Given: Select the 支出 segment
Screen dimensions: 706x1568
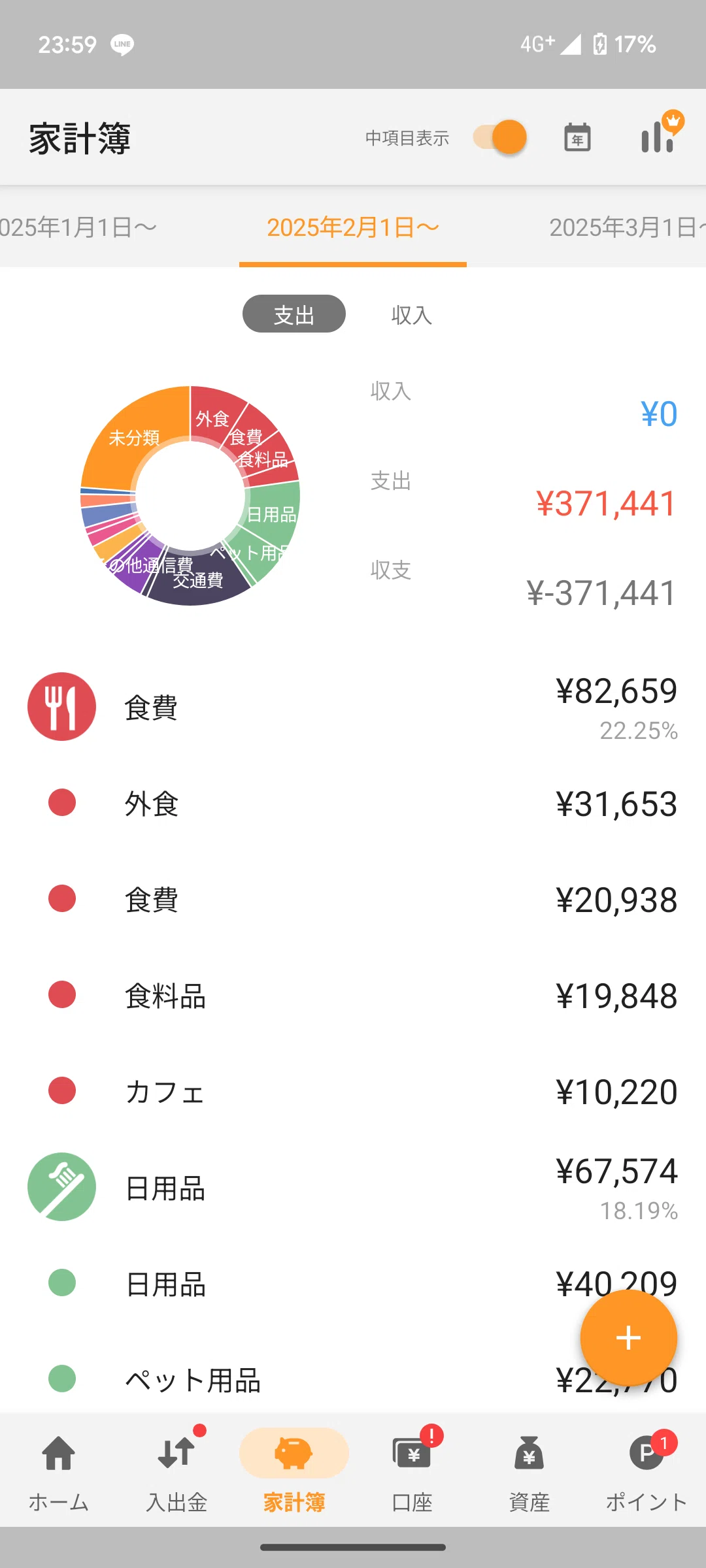Looking at the screenshot, I should 294,314.
